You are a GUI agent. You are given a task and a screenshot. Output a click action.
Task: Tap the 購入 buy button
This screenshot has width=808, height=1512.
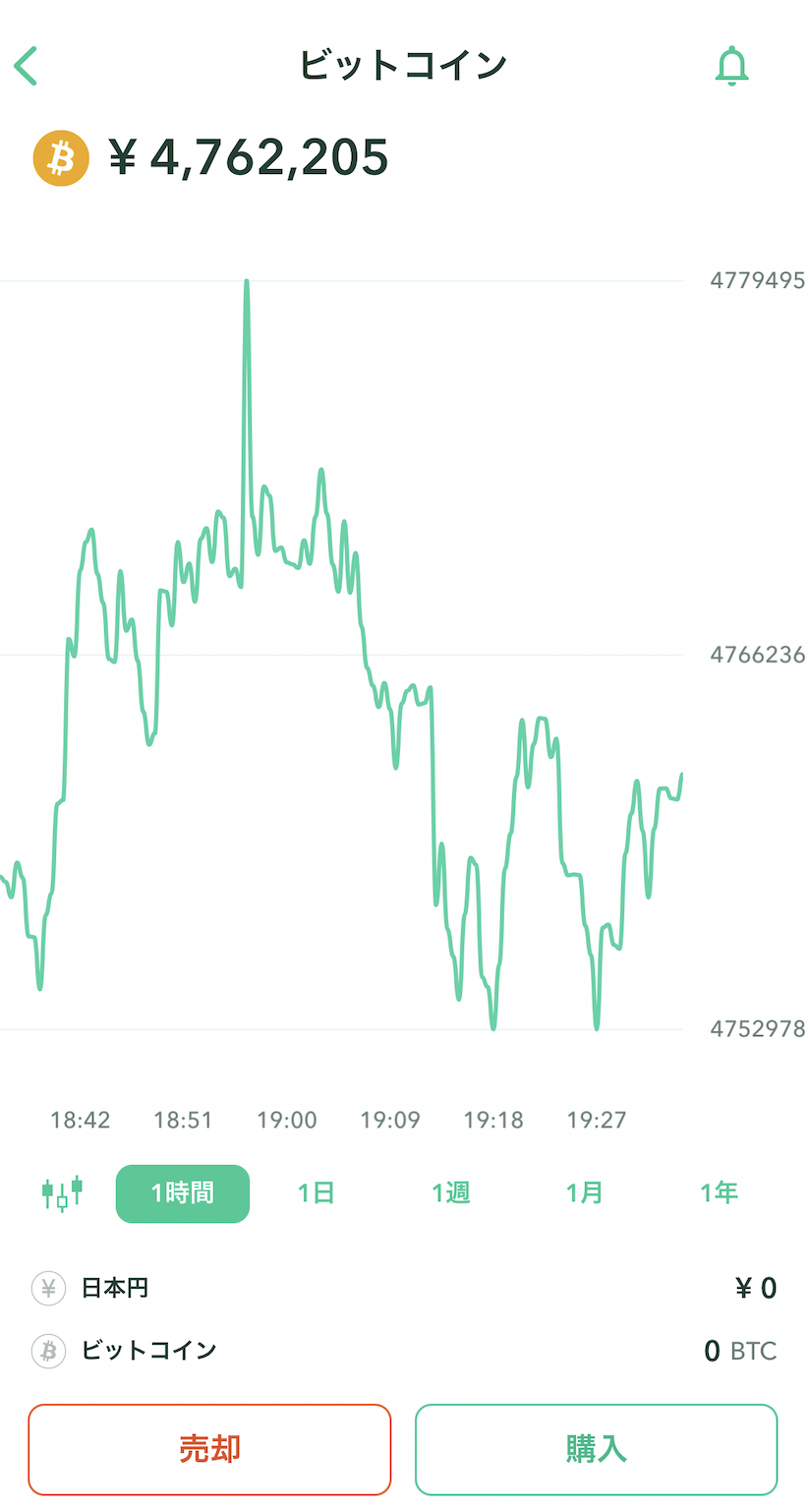tap(597, 1449)
